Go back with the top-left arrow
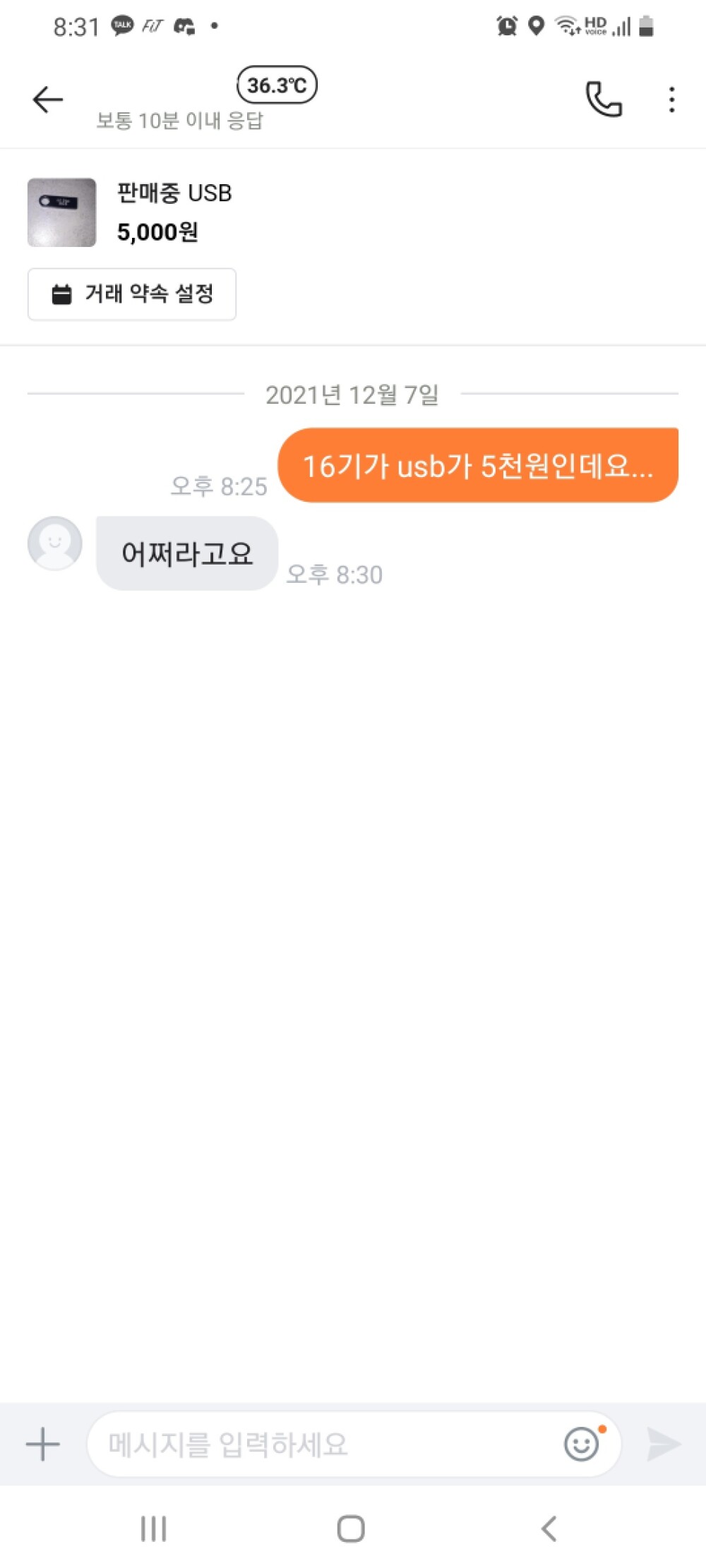 click(48, 99)
